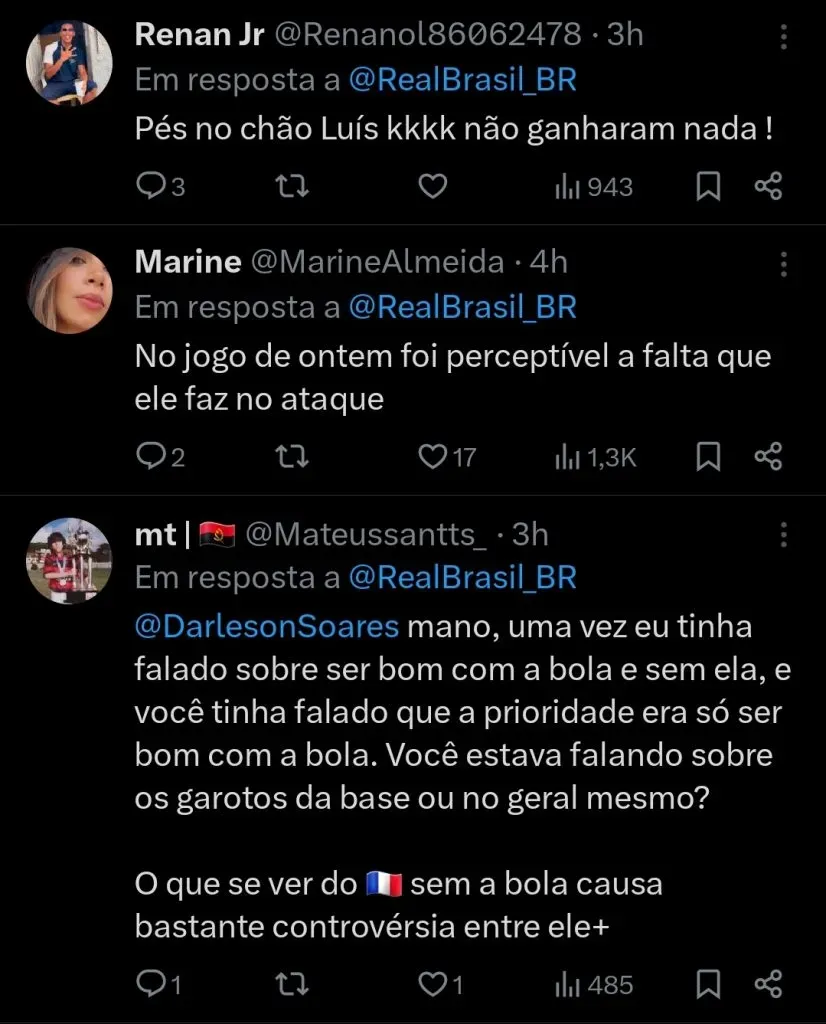Screen dimensions: 826x1024
Task: Share mt's tweet
Action: tap(768, 984)
